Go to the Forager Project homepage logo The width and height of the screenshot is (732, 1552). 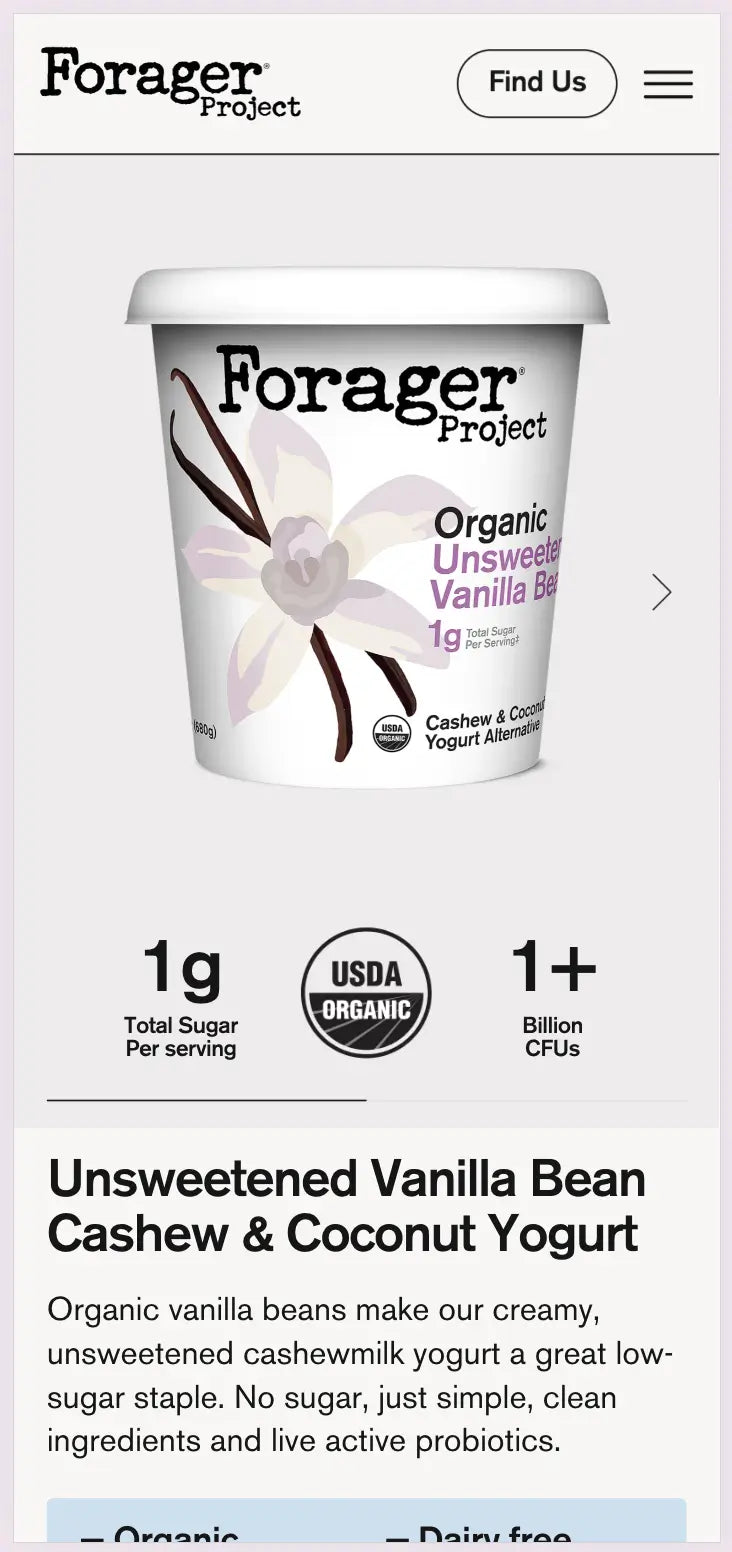(x=170, y=83)
